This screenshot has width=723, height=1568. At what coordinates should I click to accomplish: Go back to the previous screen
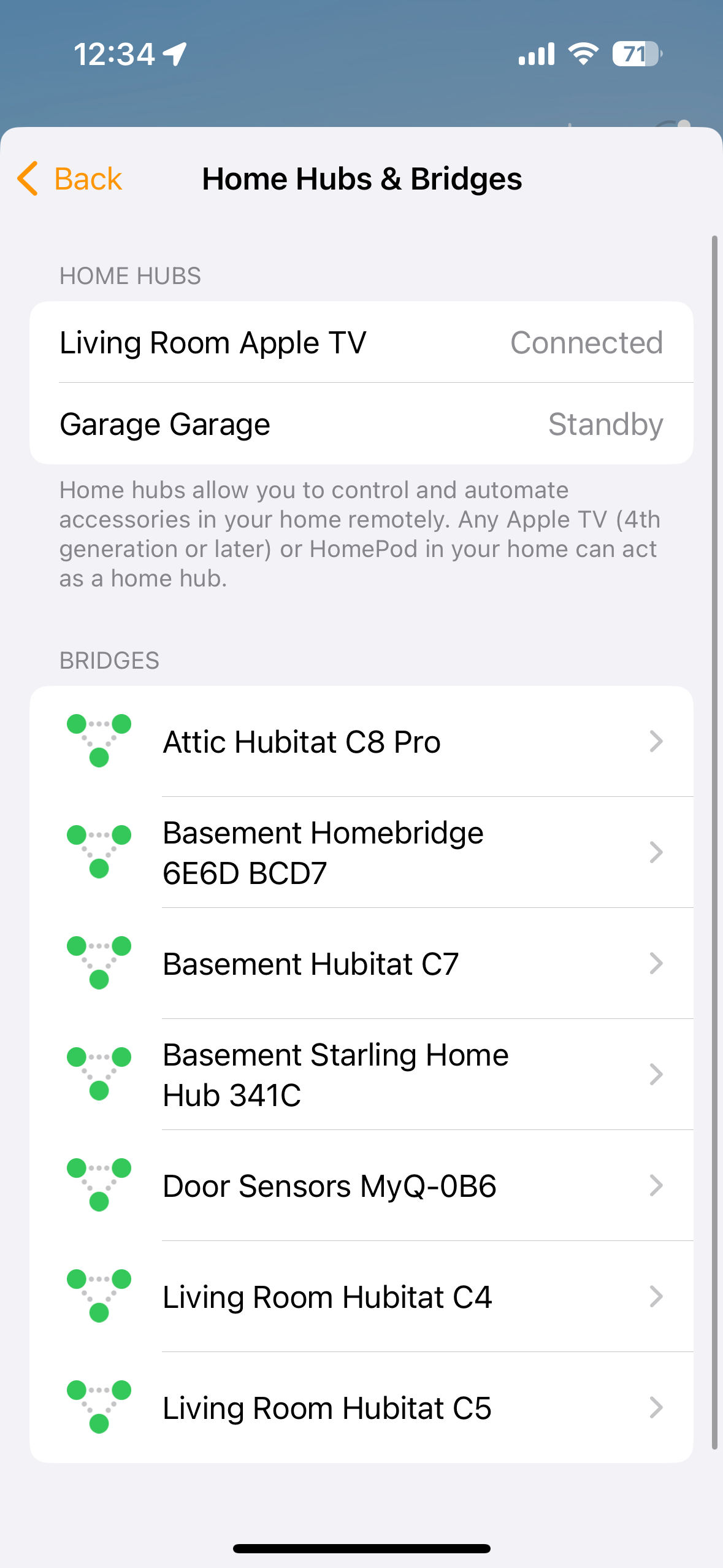pos(71,179)
